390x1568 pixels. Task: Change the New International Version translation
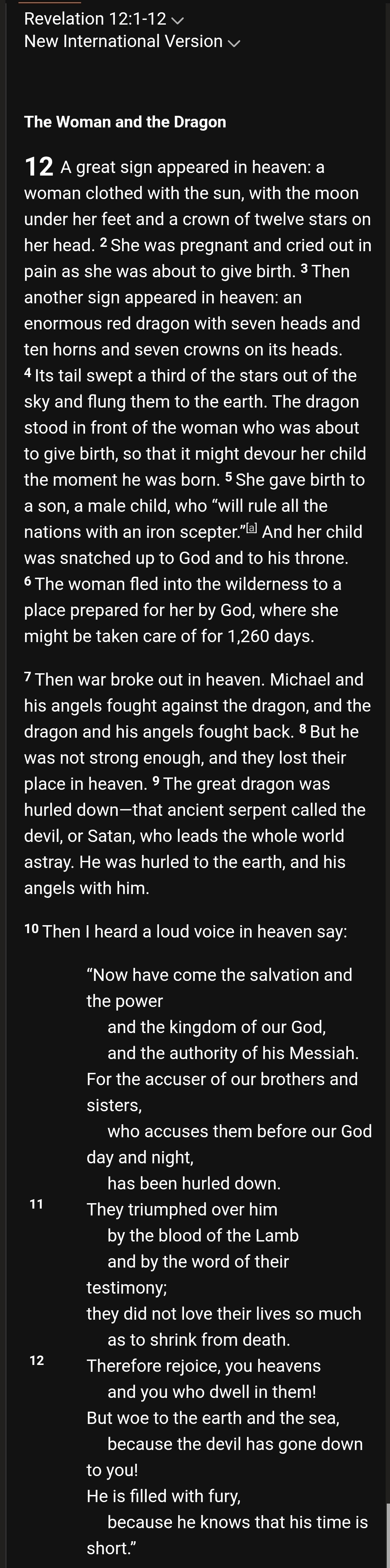(131, 41)
